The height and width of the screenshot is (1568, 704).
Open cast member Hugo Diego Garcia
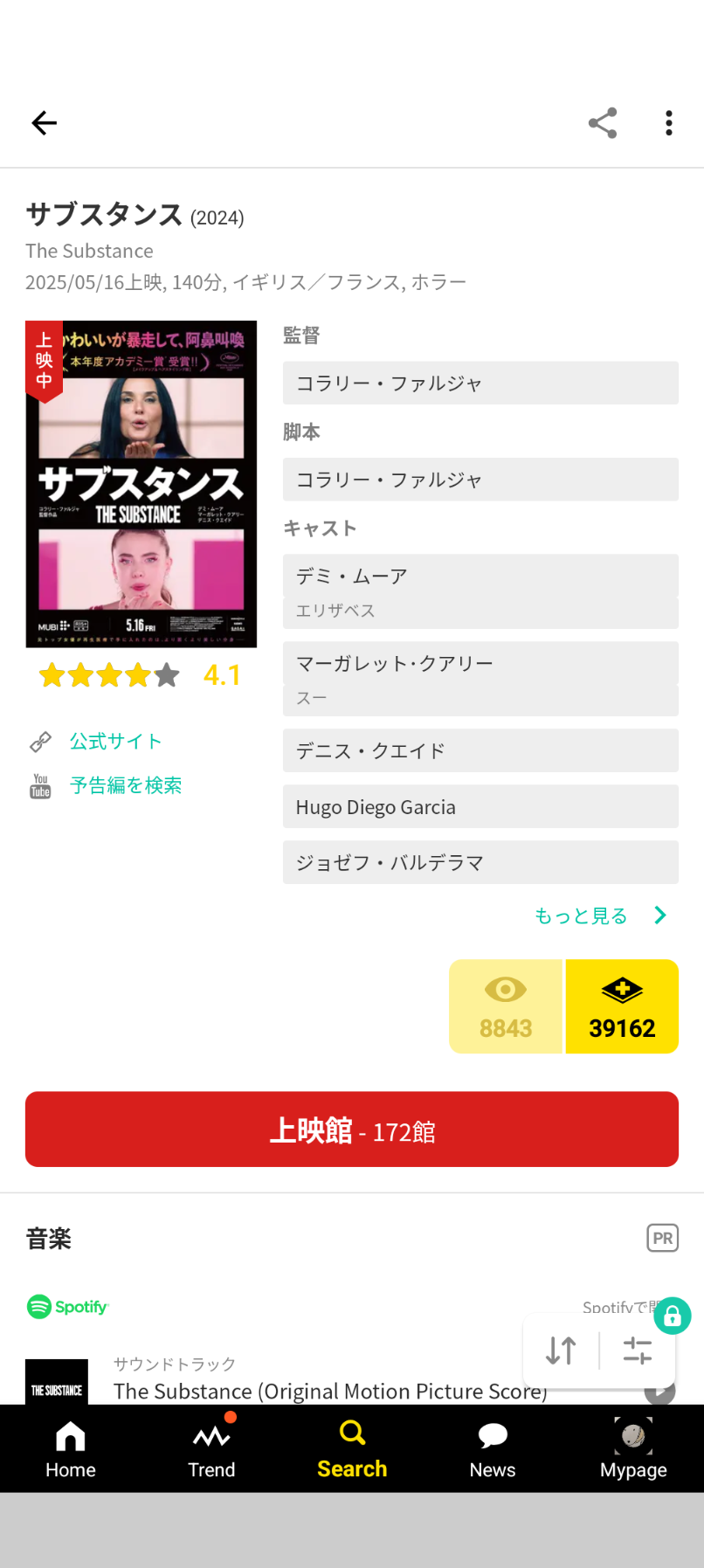coord(480,807)
